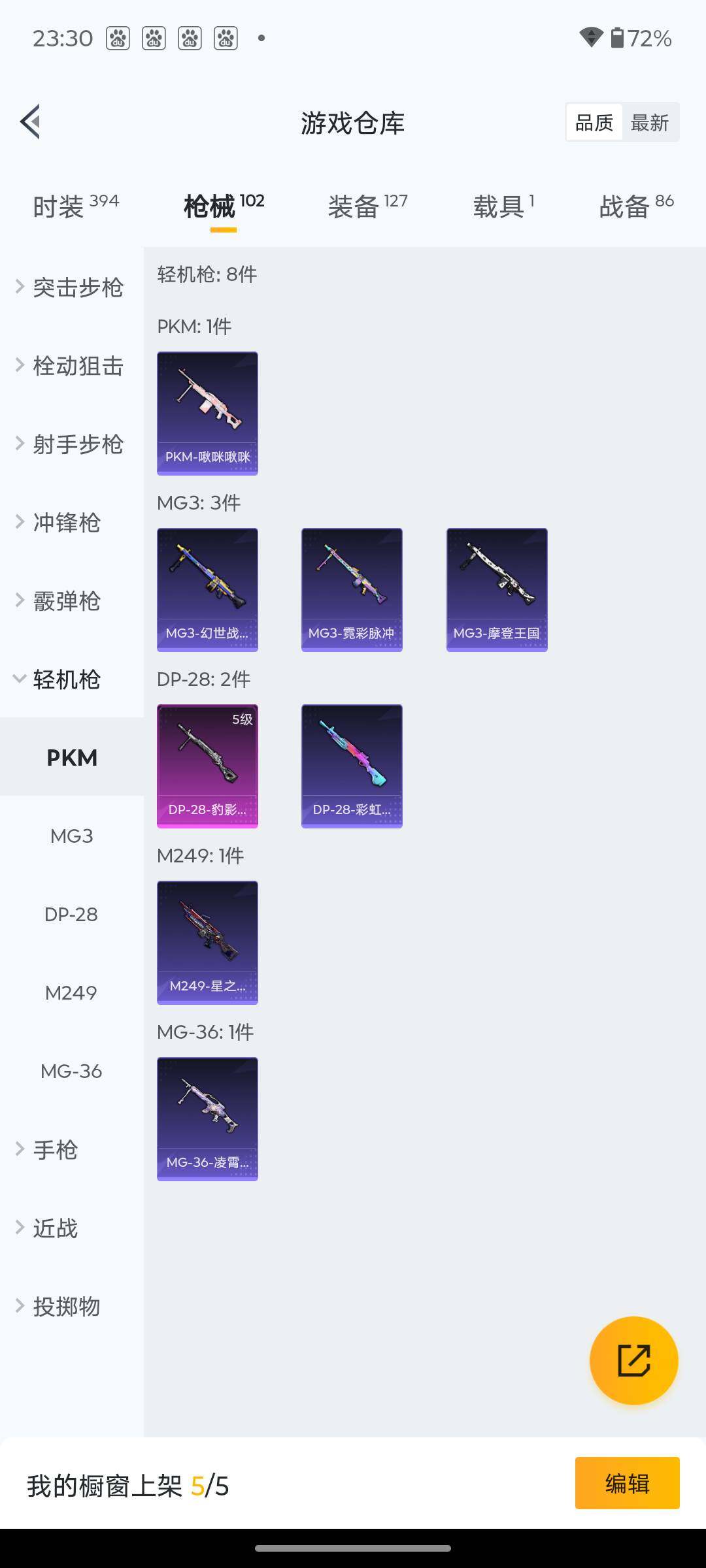Open the MG3-摩登王国 skin
The width and height of the screenshot is (706, 1568).
click(x=497, y=589)
